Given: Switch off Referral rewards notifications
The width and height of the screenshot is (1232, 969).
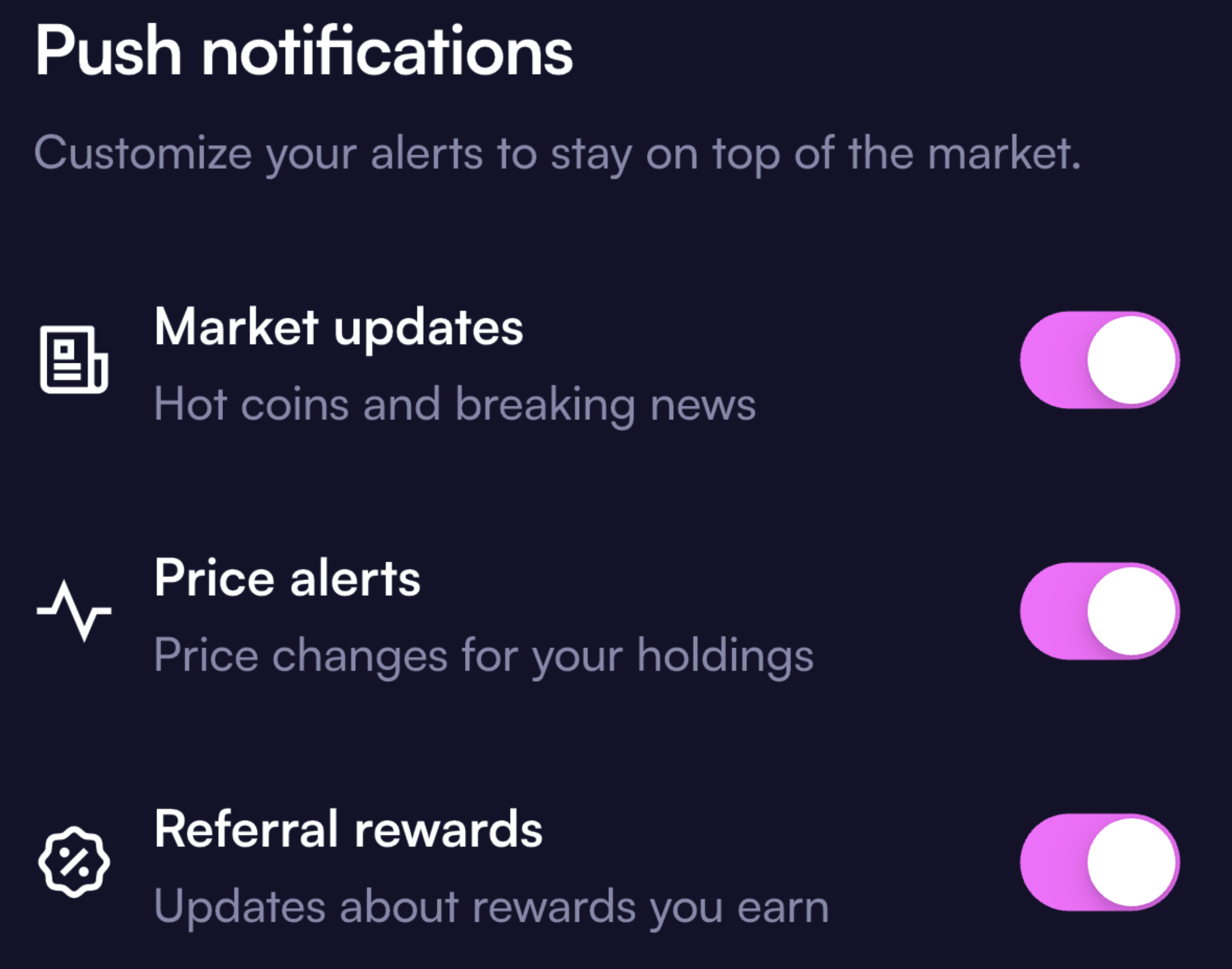Looking at the screenshot, I should click(1099, 862).
